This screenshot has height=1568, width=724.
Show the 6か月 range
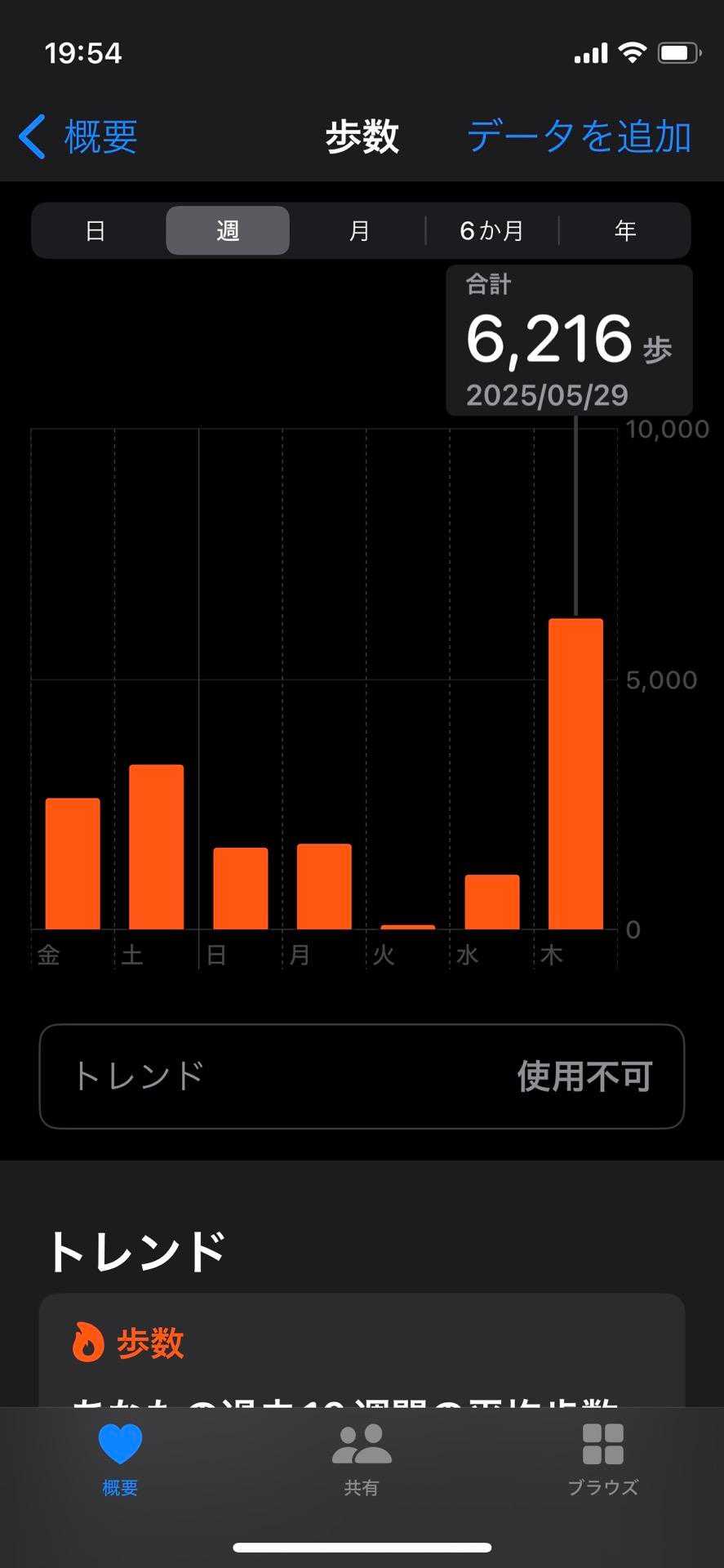tap(491, 231)
